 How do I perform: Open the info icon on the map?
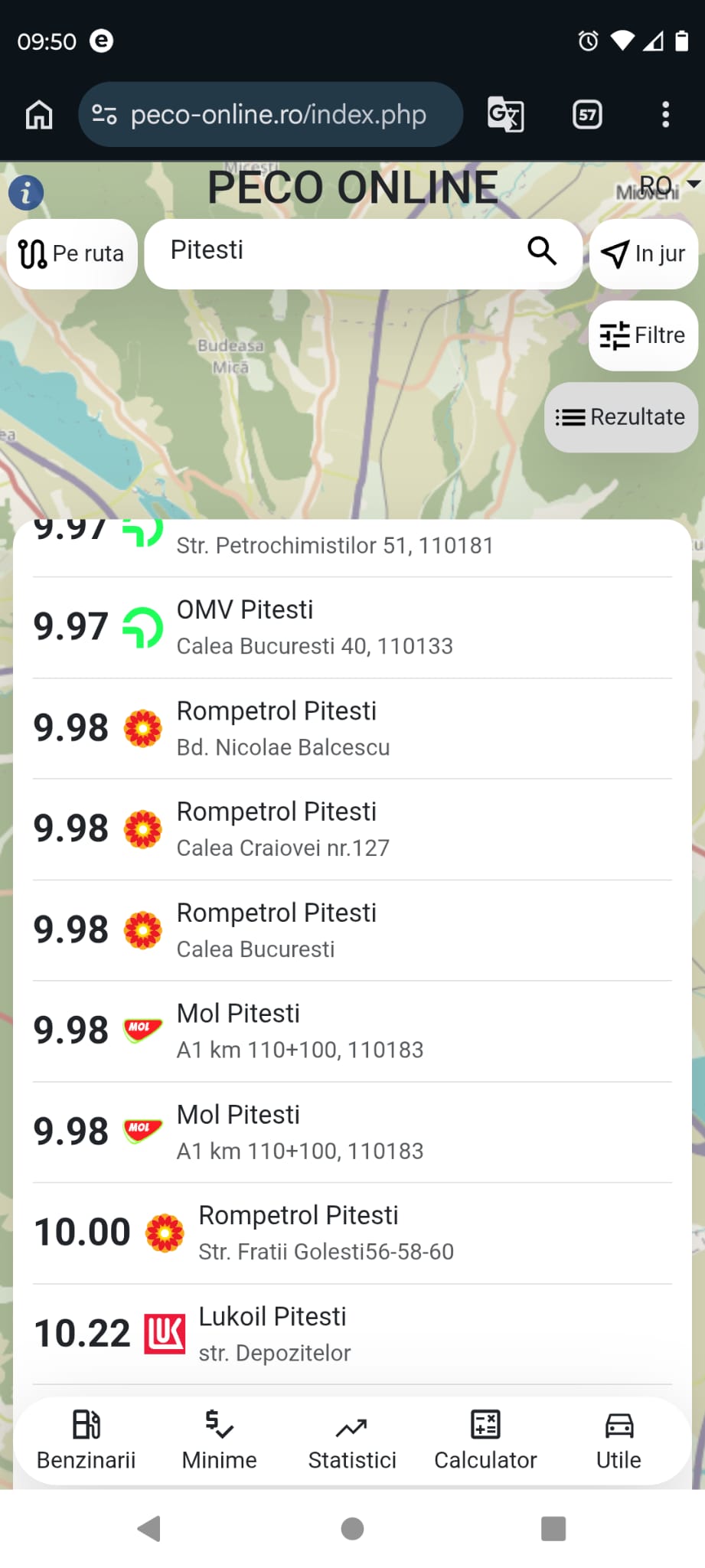click(26, 193)
